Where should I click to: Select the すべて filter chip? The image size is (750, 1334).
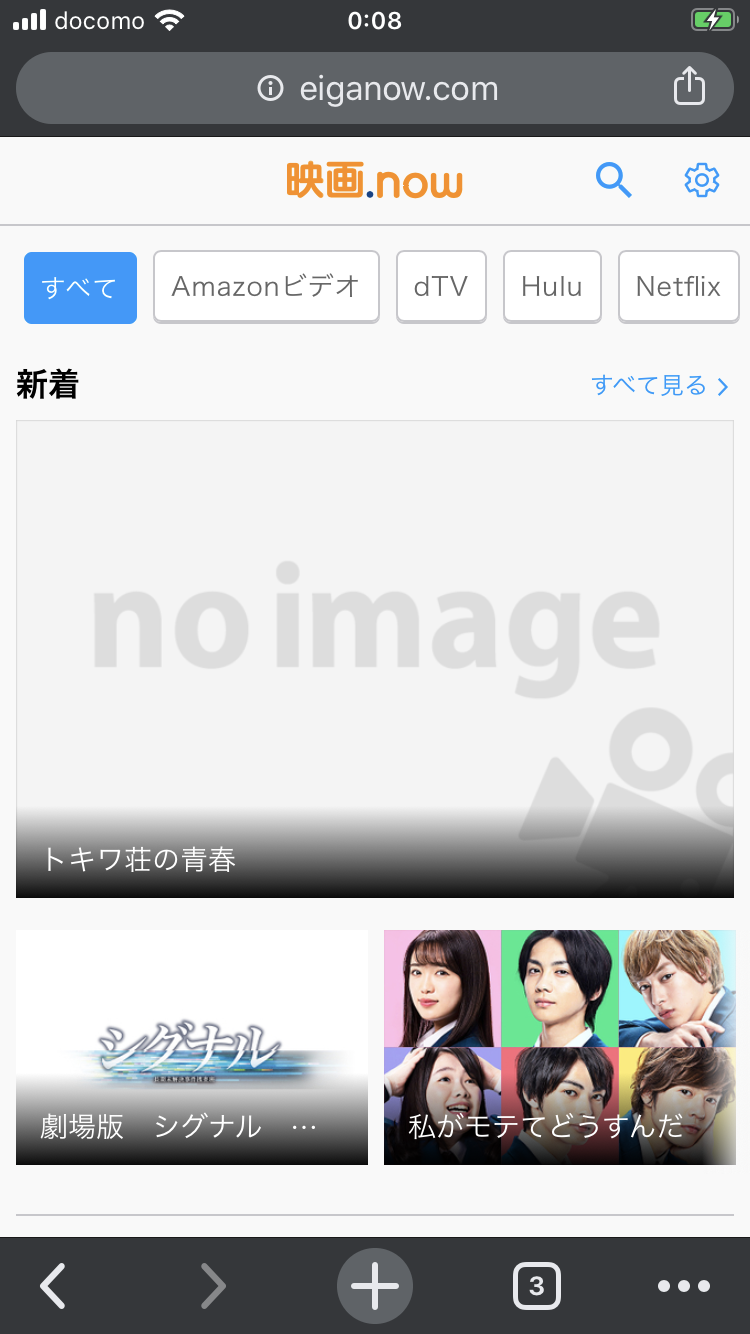80,288
